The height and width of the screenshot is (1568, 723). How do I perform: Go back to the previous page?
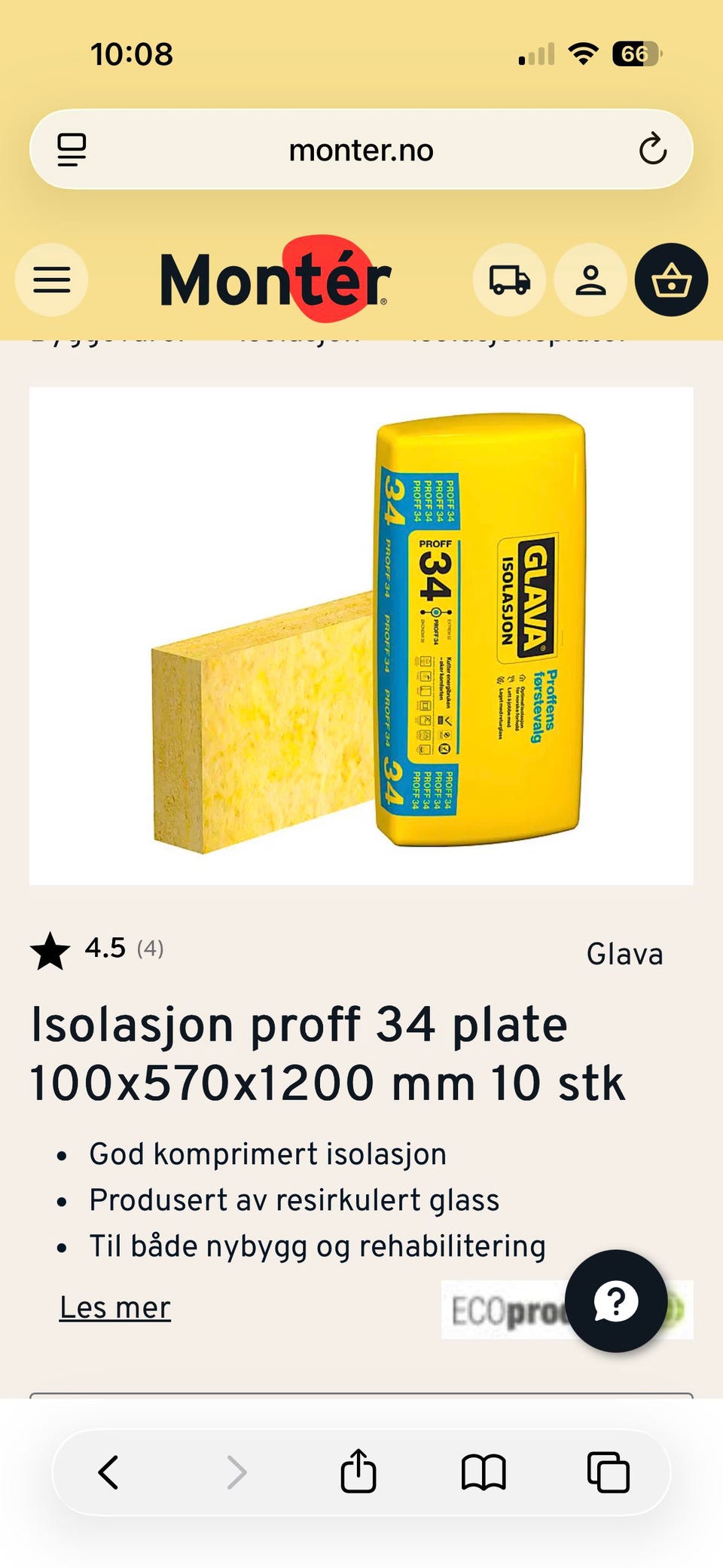pos(108,1472)
